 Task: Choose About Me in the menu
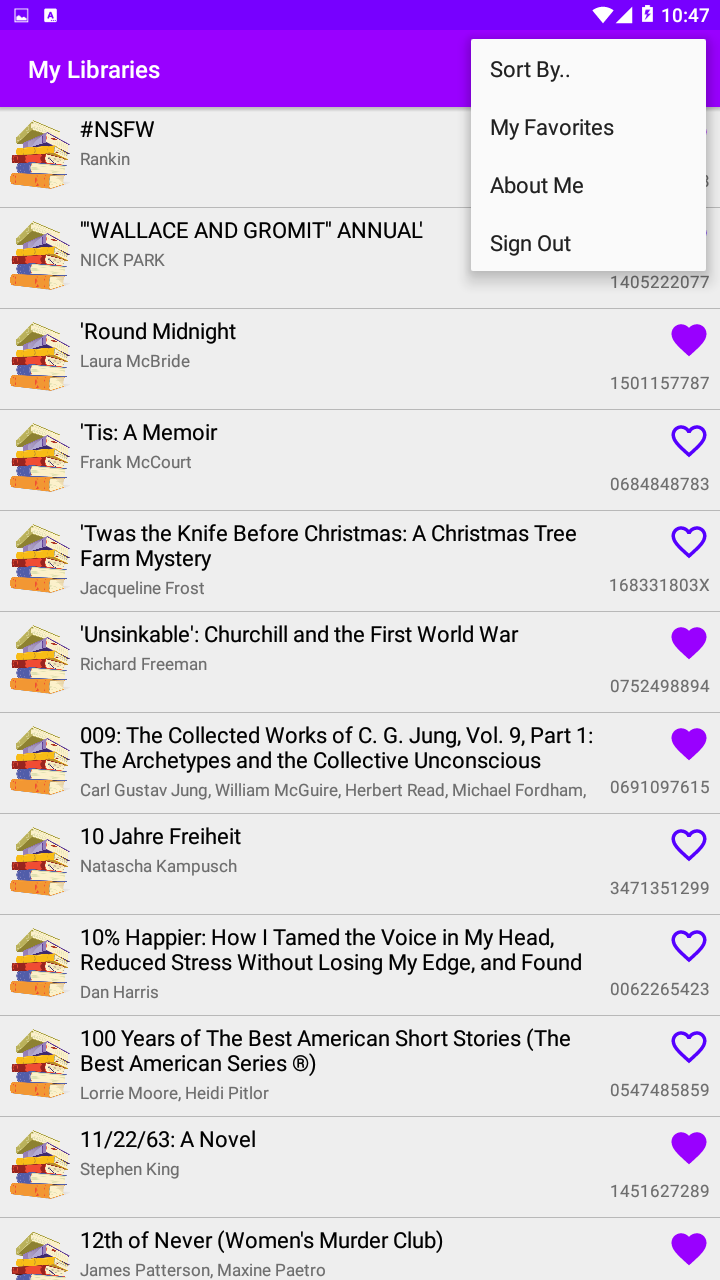(588, 186)
